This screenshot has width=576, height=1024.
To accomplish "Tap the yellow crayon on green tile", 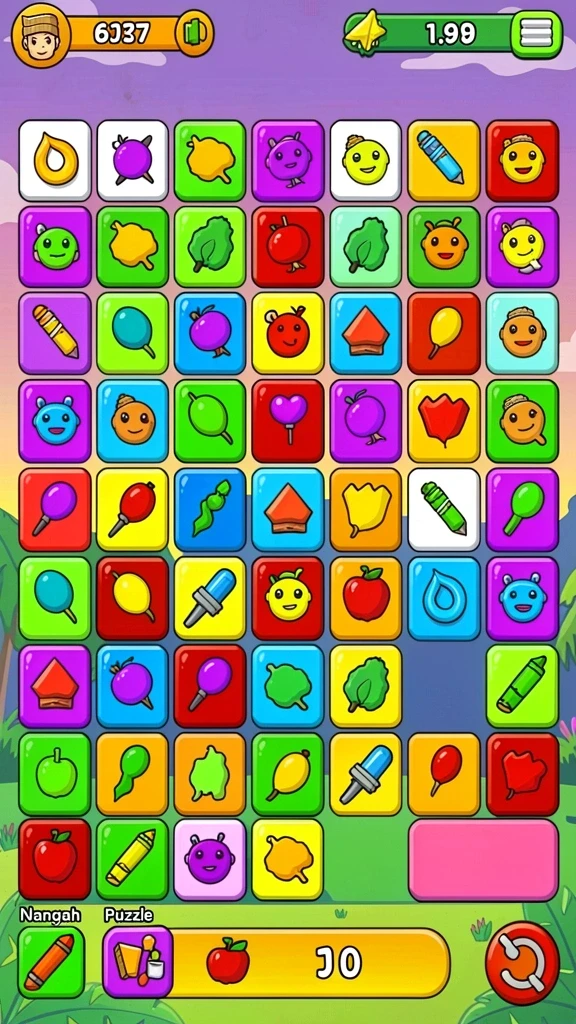I will tap(133, 859).
